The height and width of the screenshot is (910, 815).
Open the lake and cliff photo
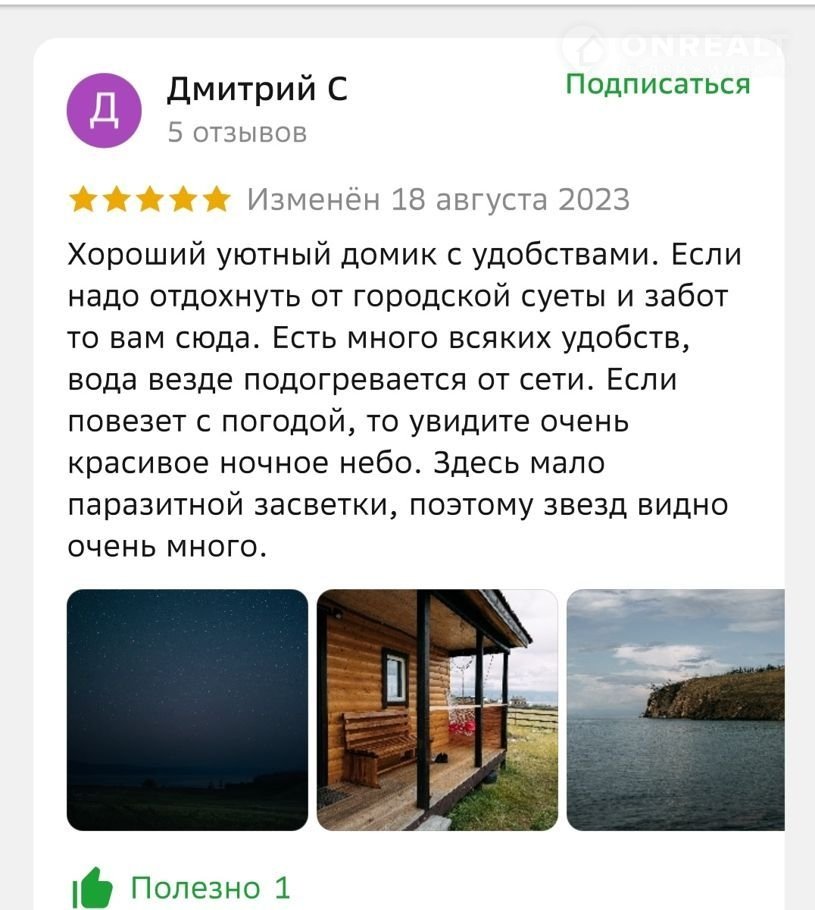tap(675, 710)
